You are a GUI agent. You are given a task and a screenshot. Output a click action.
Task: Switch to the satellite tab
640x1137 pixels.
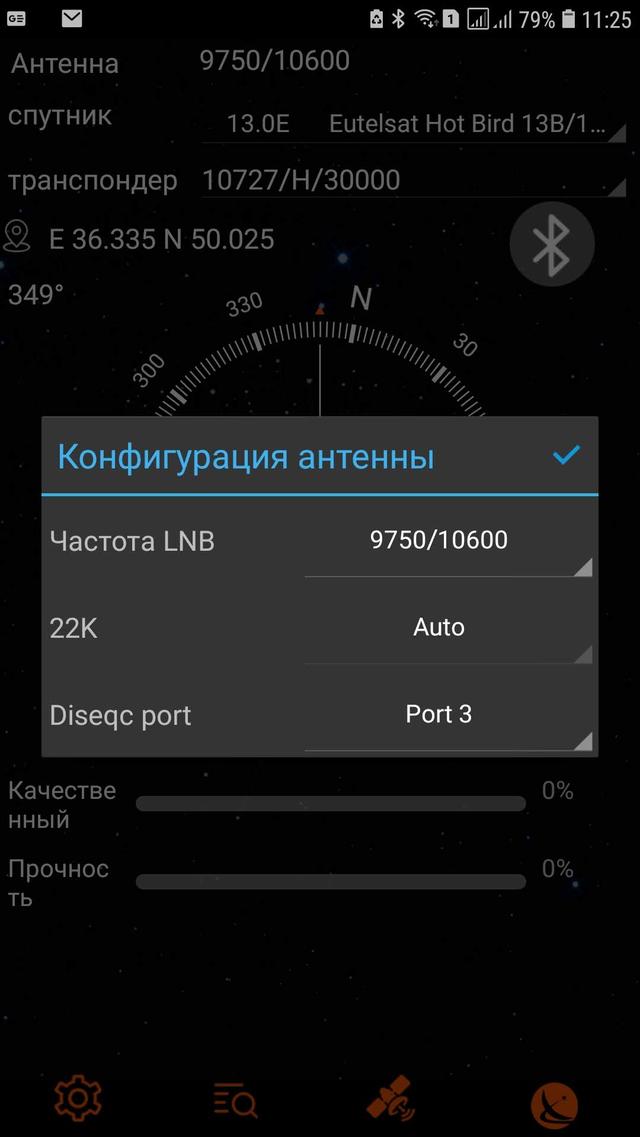point(393,1099)
